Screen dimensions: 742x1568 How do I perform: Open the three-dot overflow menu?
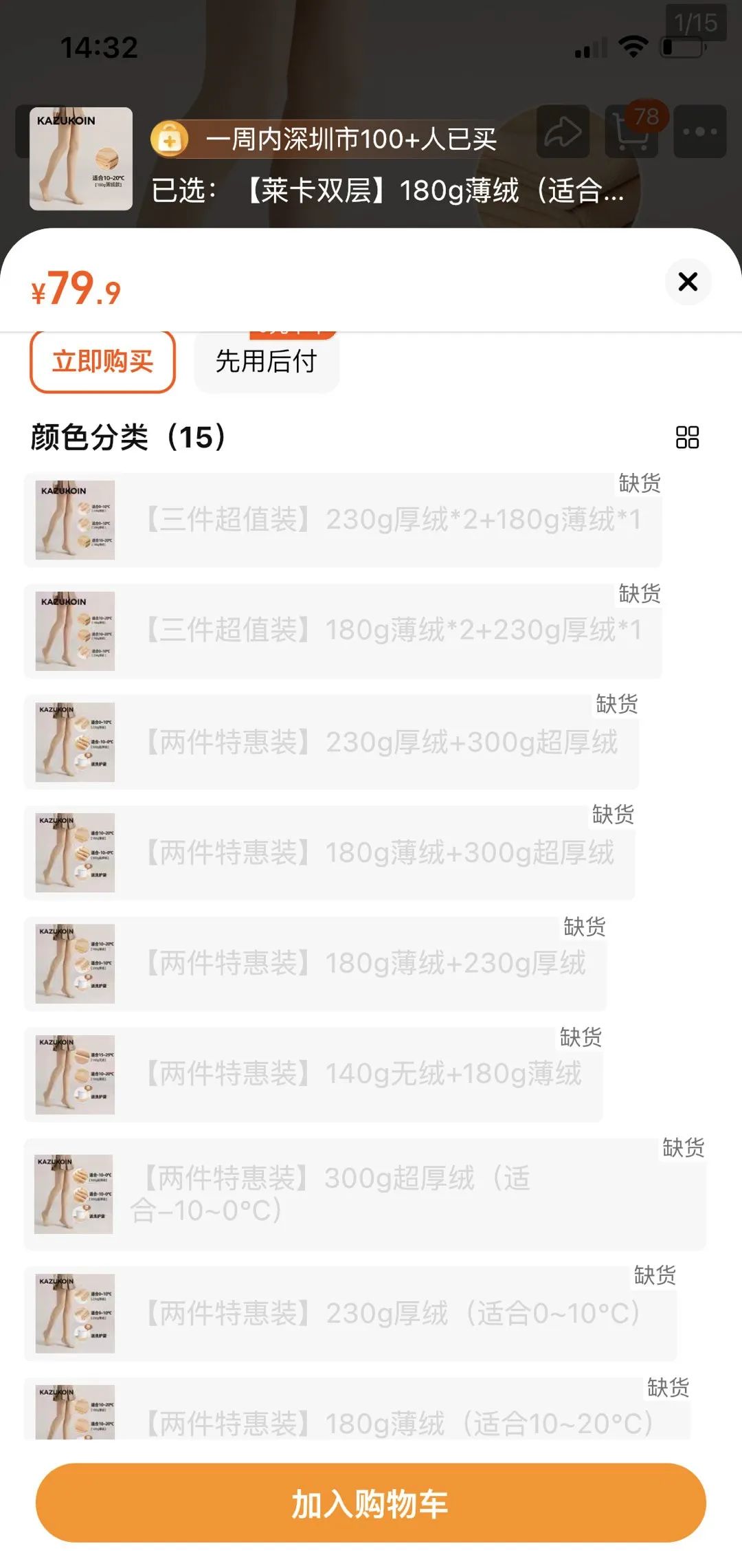tap(700, 132)
